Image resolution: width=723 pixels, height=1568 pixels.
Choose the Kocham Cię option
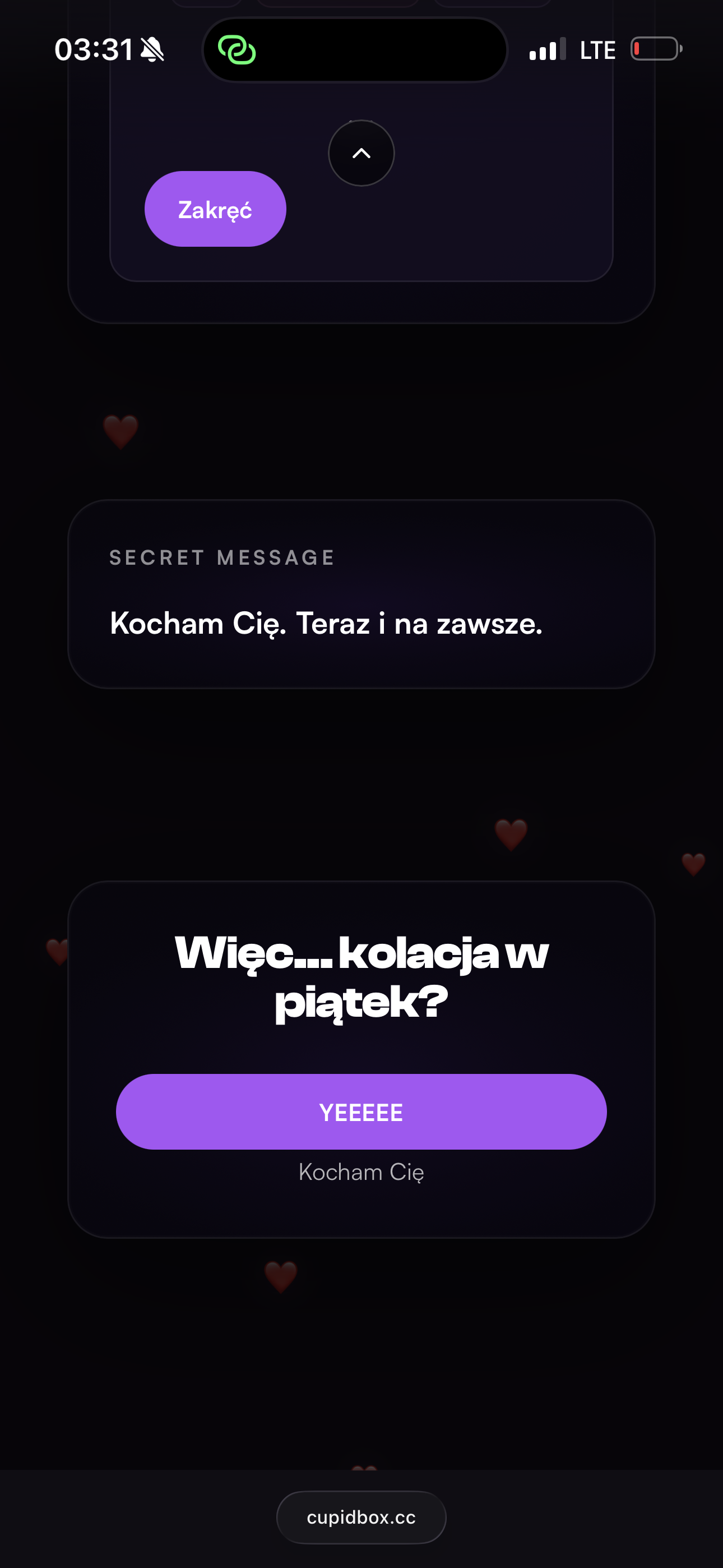click(x=361, y=1172)
